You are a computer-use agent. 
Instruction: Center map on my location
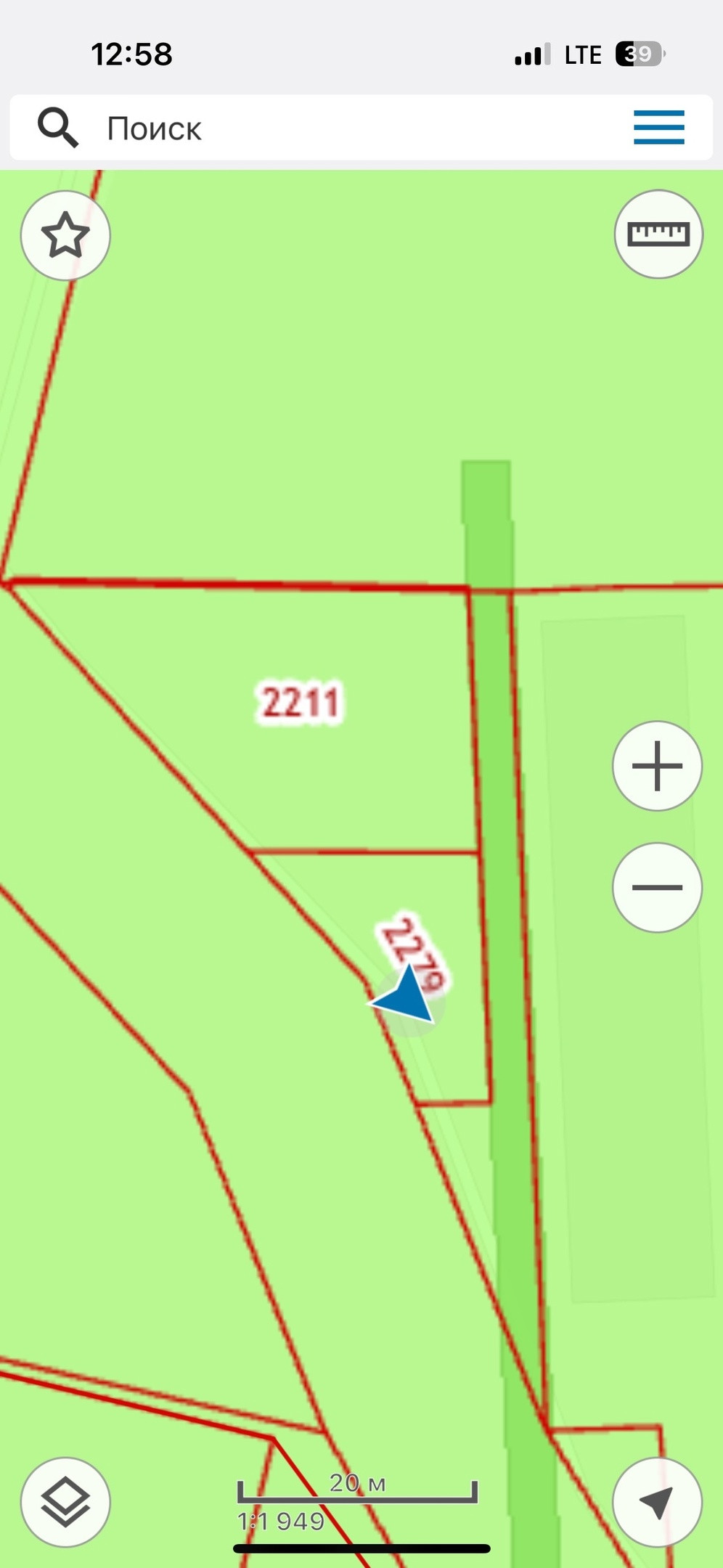tap(657, 1502)
